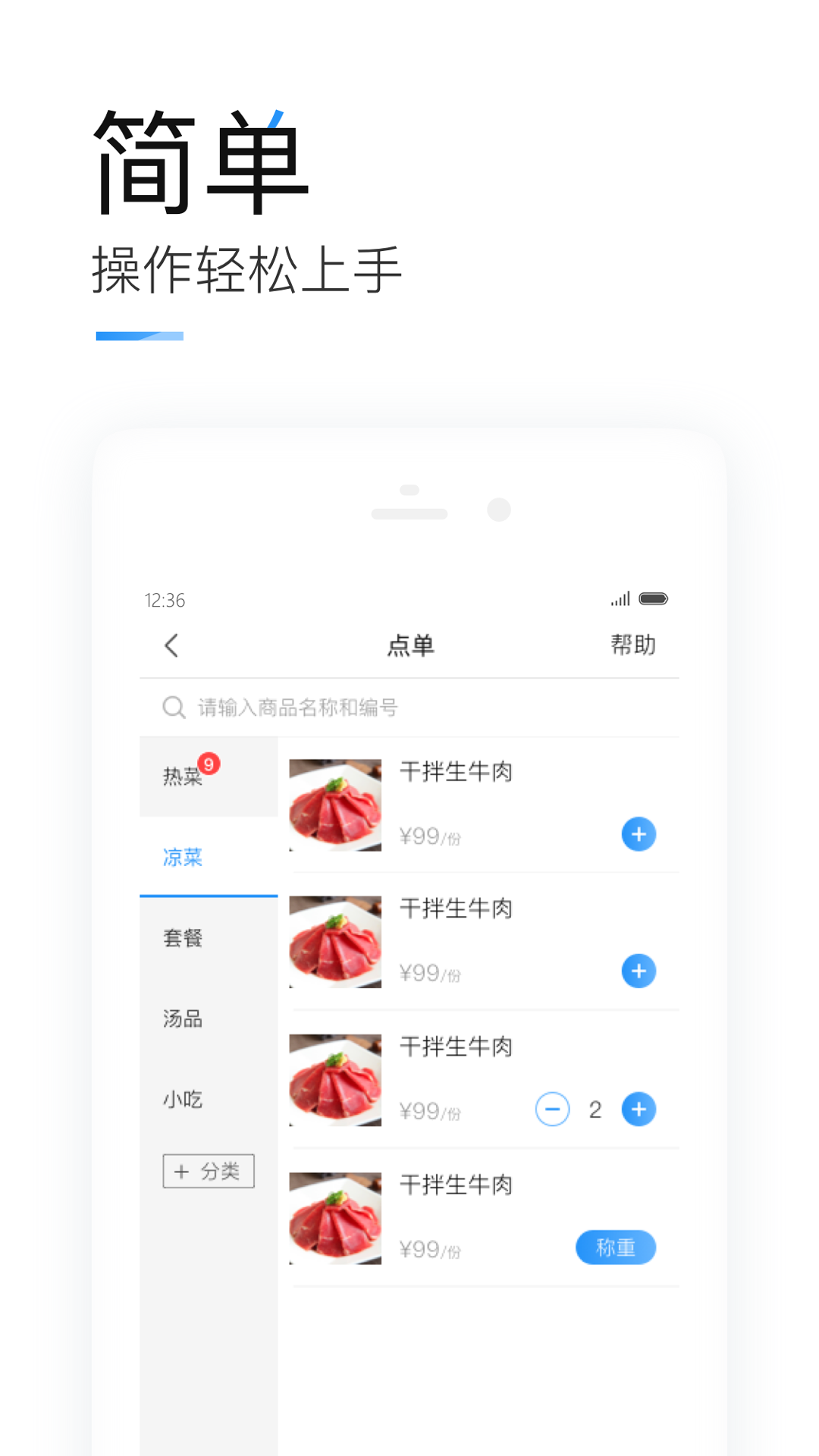Tap the back arrow to exit ordering
The image size is (819, 1456).
171,645
